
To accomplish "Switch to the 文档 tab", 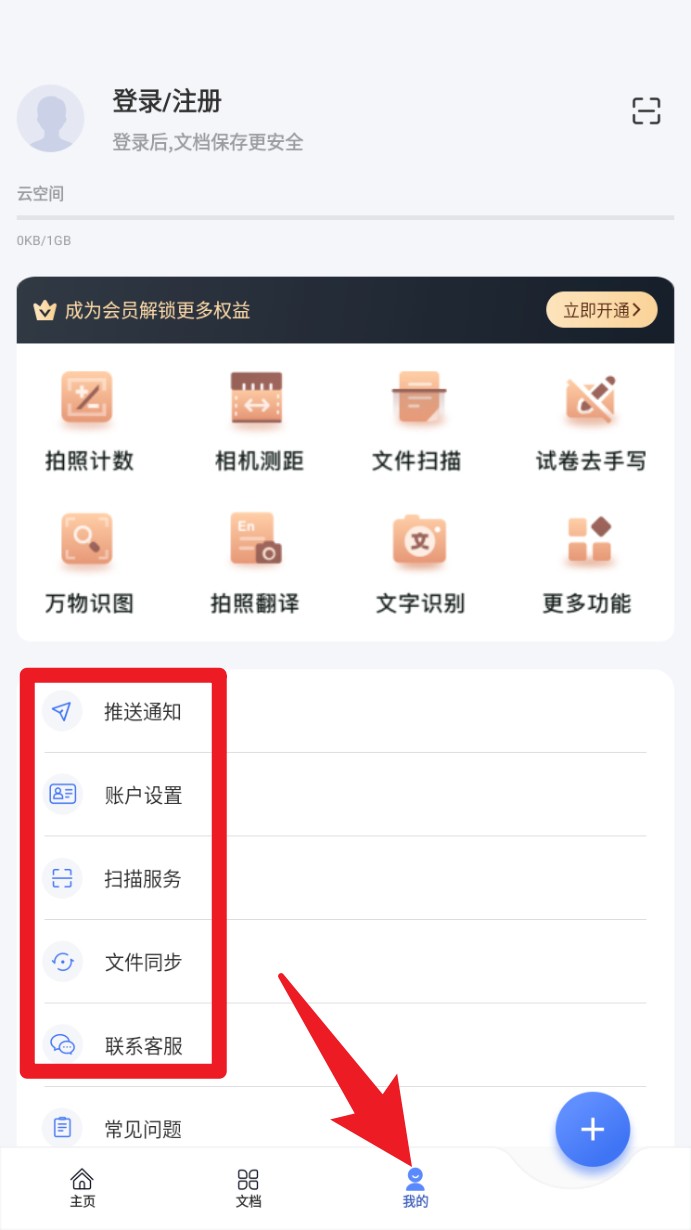I will point(248,1189).
